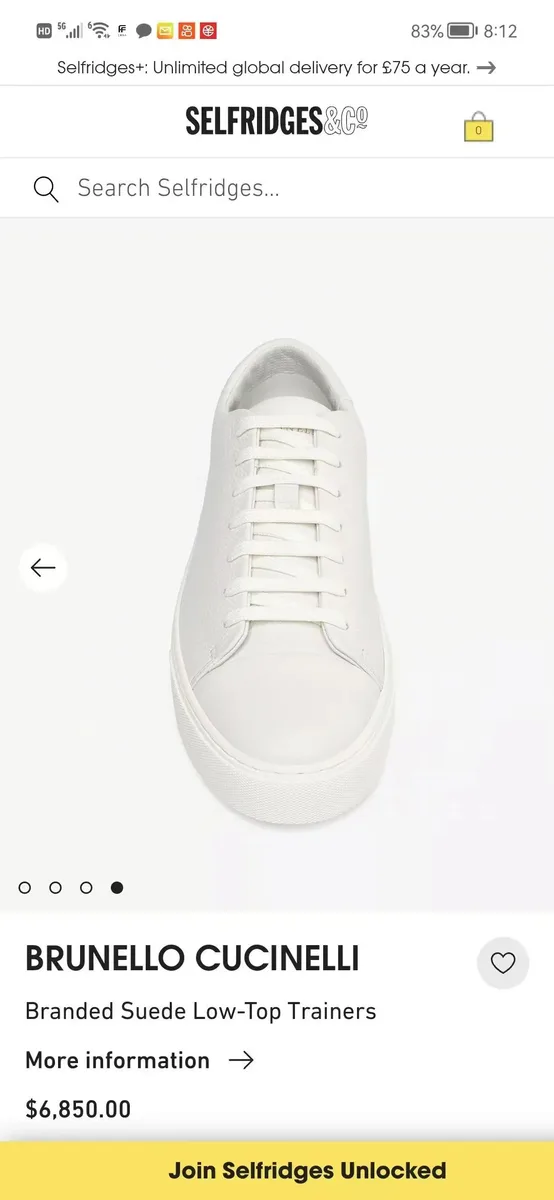Go to the Selfridges & Co homepage logo
The width and height of the screenshot is (554, 1200).
click(277, 121)
